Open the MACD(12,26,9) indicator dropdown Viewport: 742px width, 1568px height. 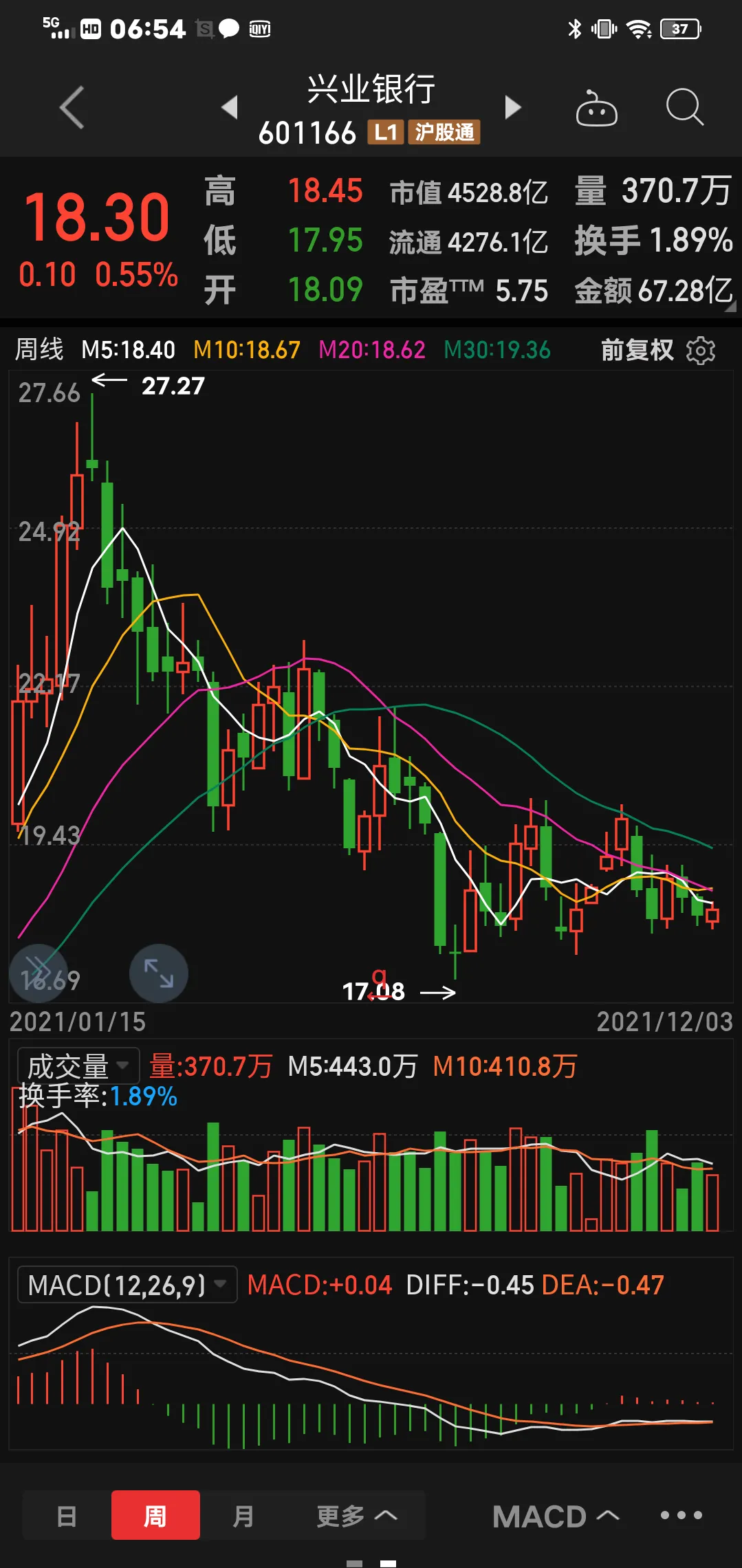coord(127,1285)
